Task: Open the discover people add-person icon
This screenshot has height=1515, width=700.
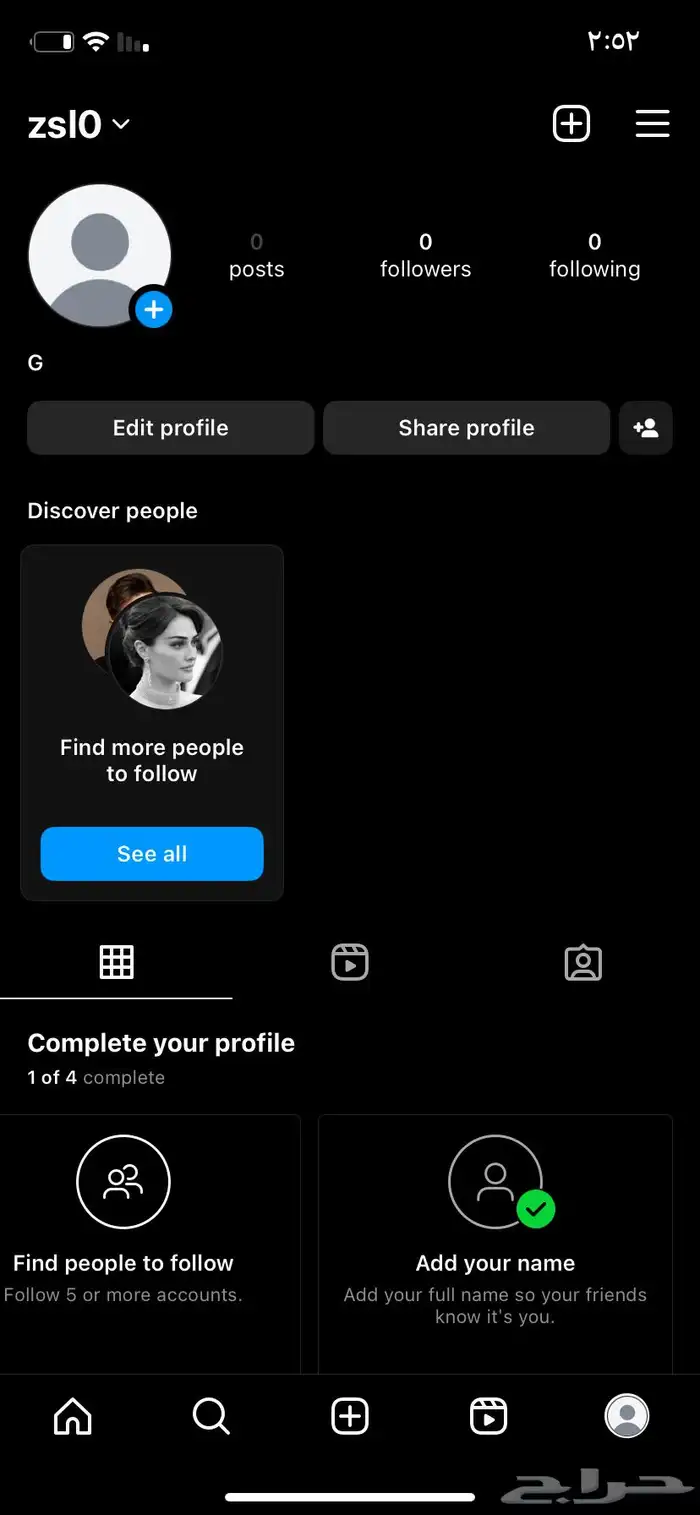Action: coord(646,428)
